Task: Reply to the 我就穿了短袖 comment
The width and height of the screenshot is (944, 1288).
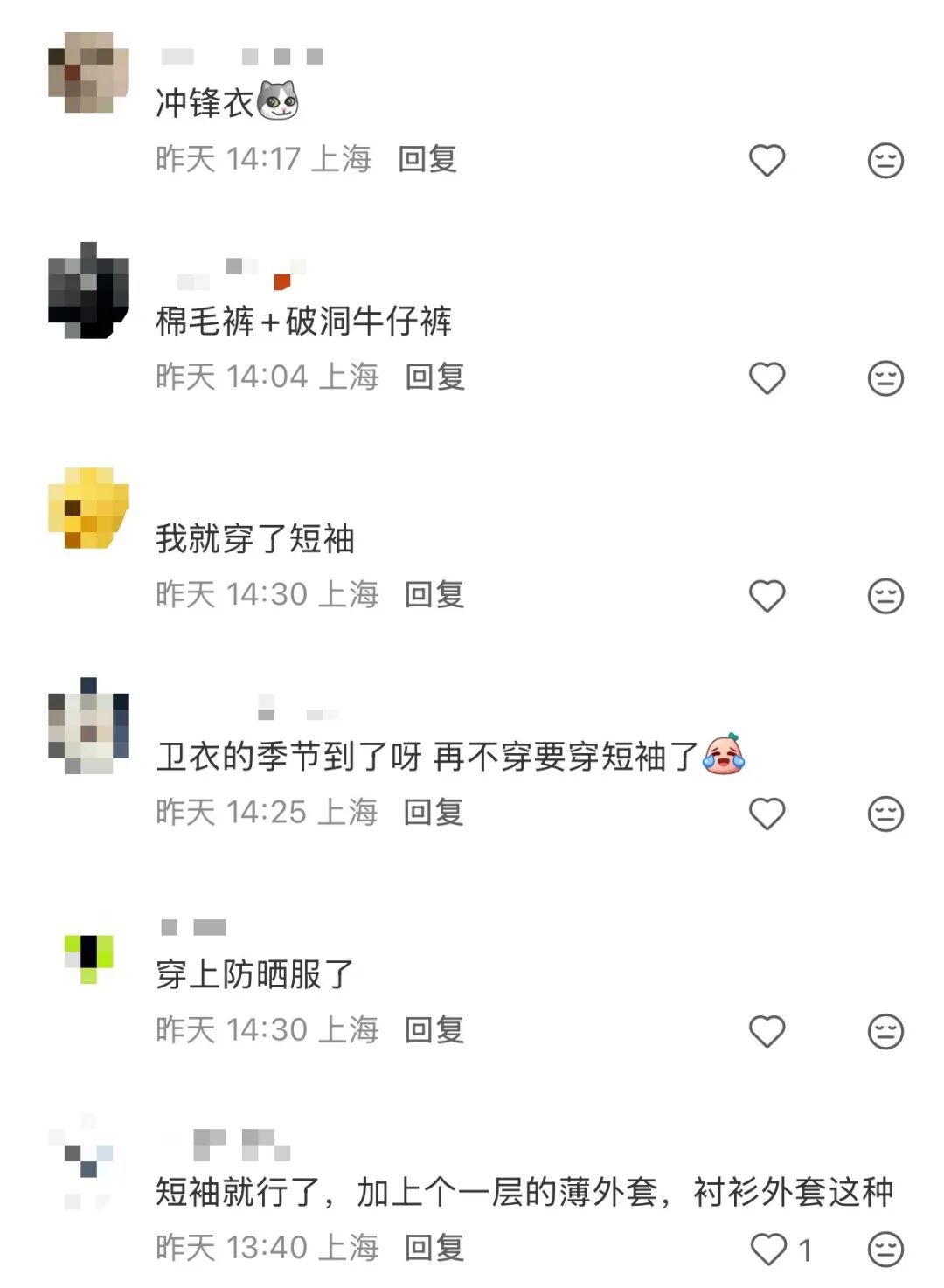Action: 434,594
